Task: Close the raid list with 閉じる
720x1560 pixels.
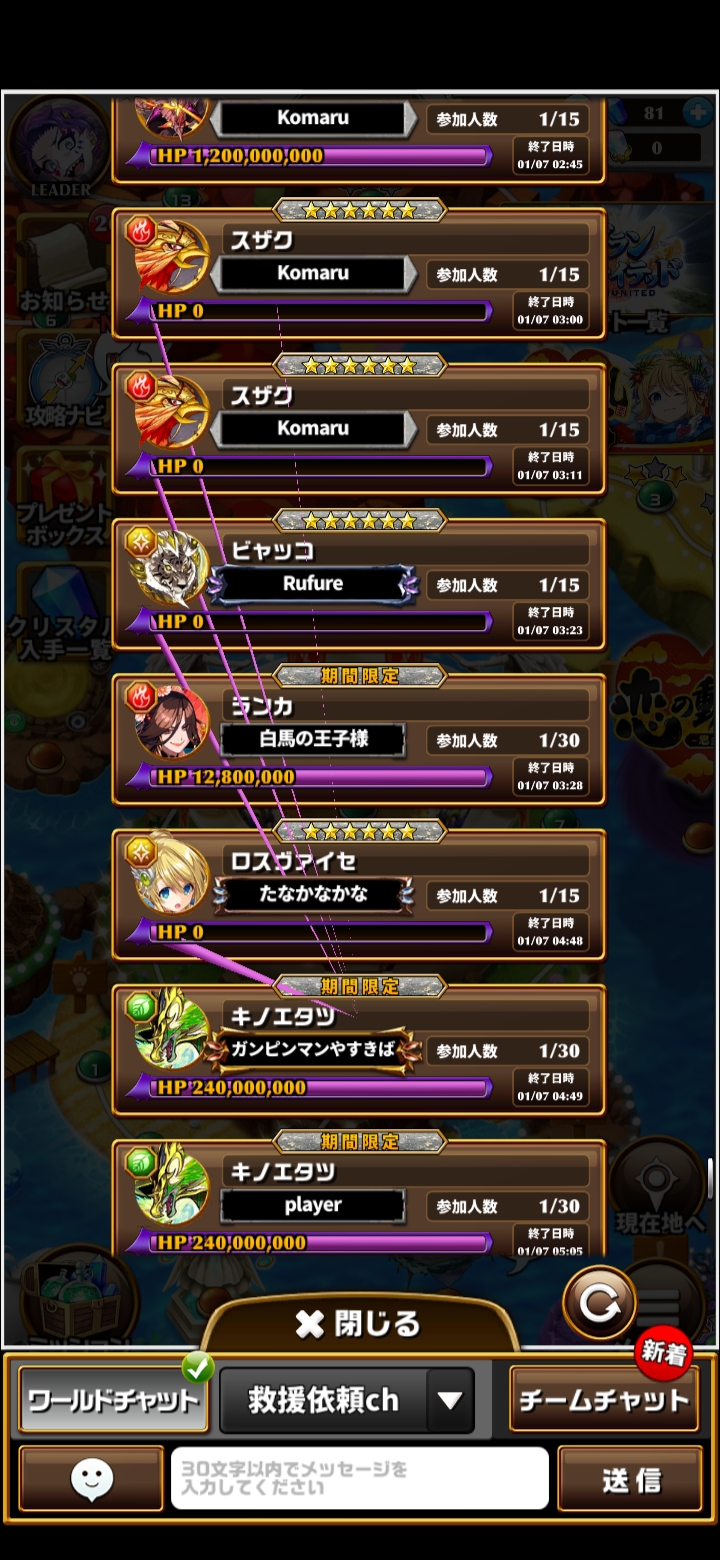Action: click(359, 1324)
